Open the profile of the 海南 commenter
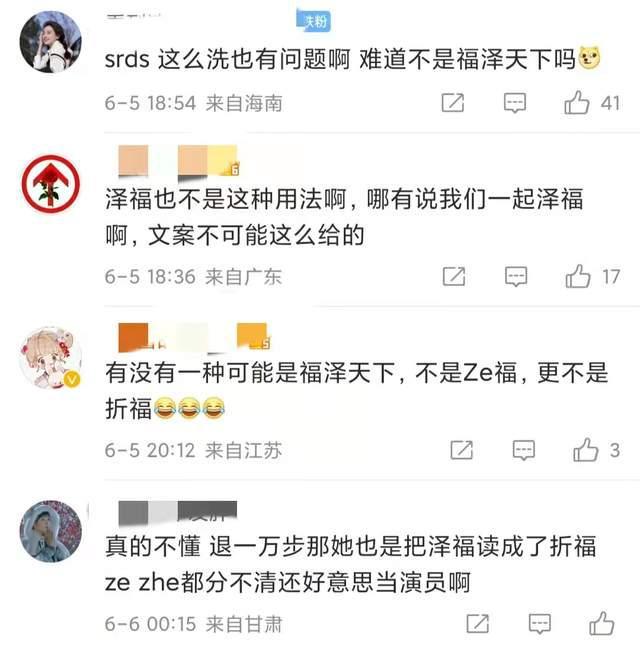Image resolution: width=640 pixels, height=649 pixels. (50, 43)
